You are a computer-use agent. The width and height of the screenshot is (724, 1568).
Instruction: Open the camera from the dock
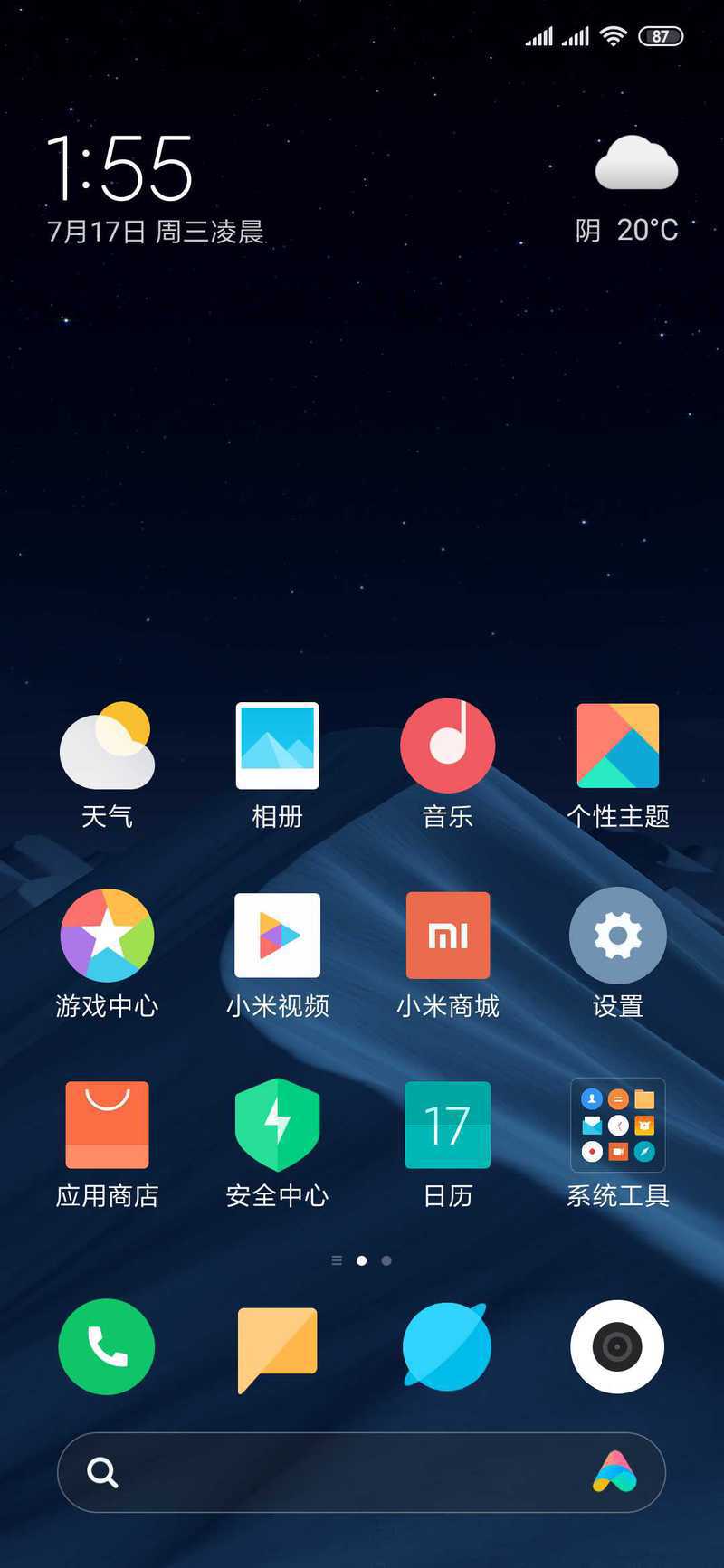coord(618,1346)
